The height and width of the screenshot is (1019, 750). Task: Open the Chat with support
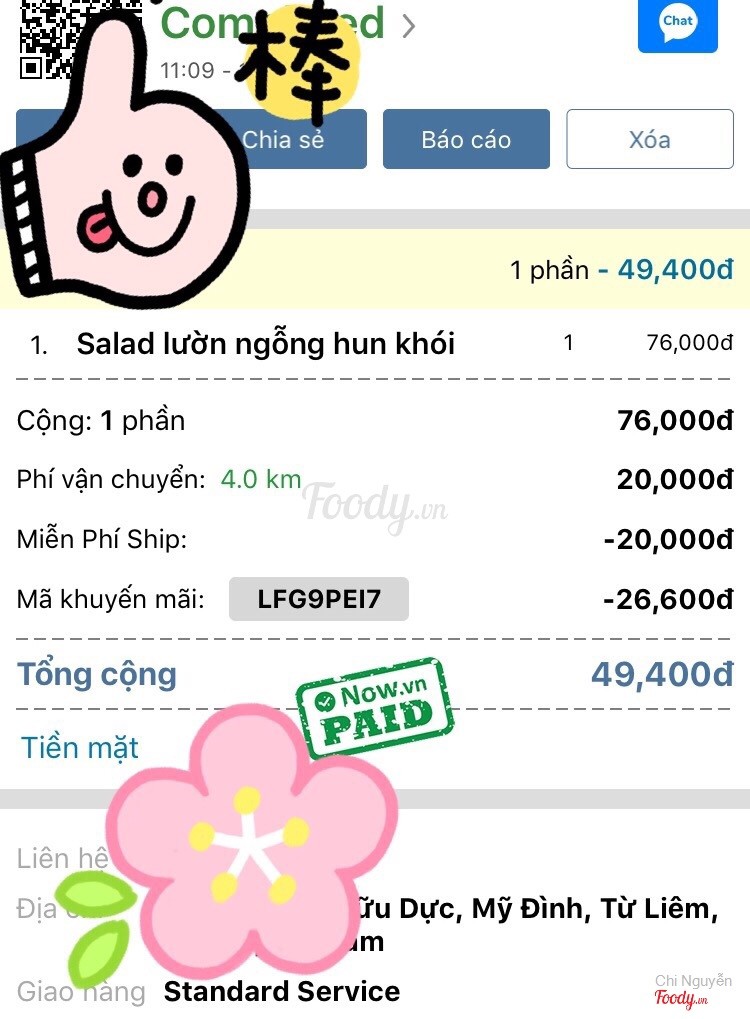pyautogui.click(x=677, y=24)
